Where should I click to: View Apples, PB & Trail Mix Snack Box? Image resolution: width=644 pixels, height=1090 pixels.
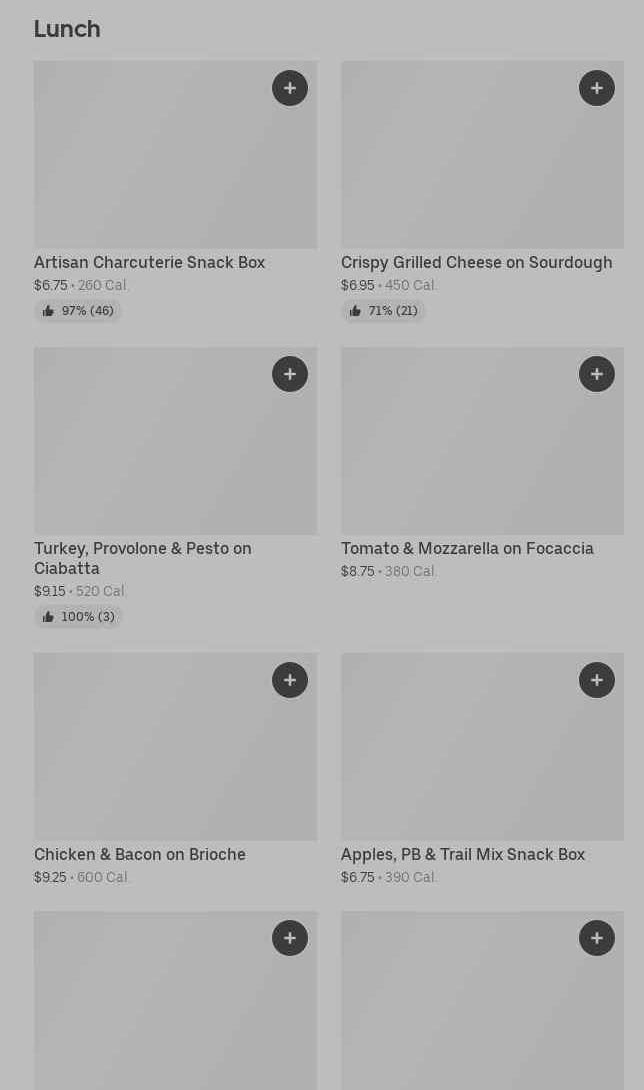click(x=462, y=854)
